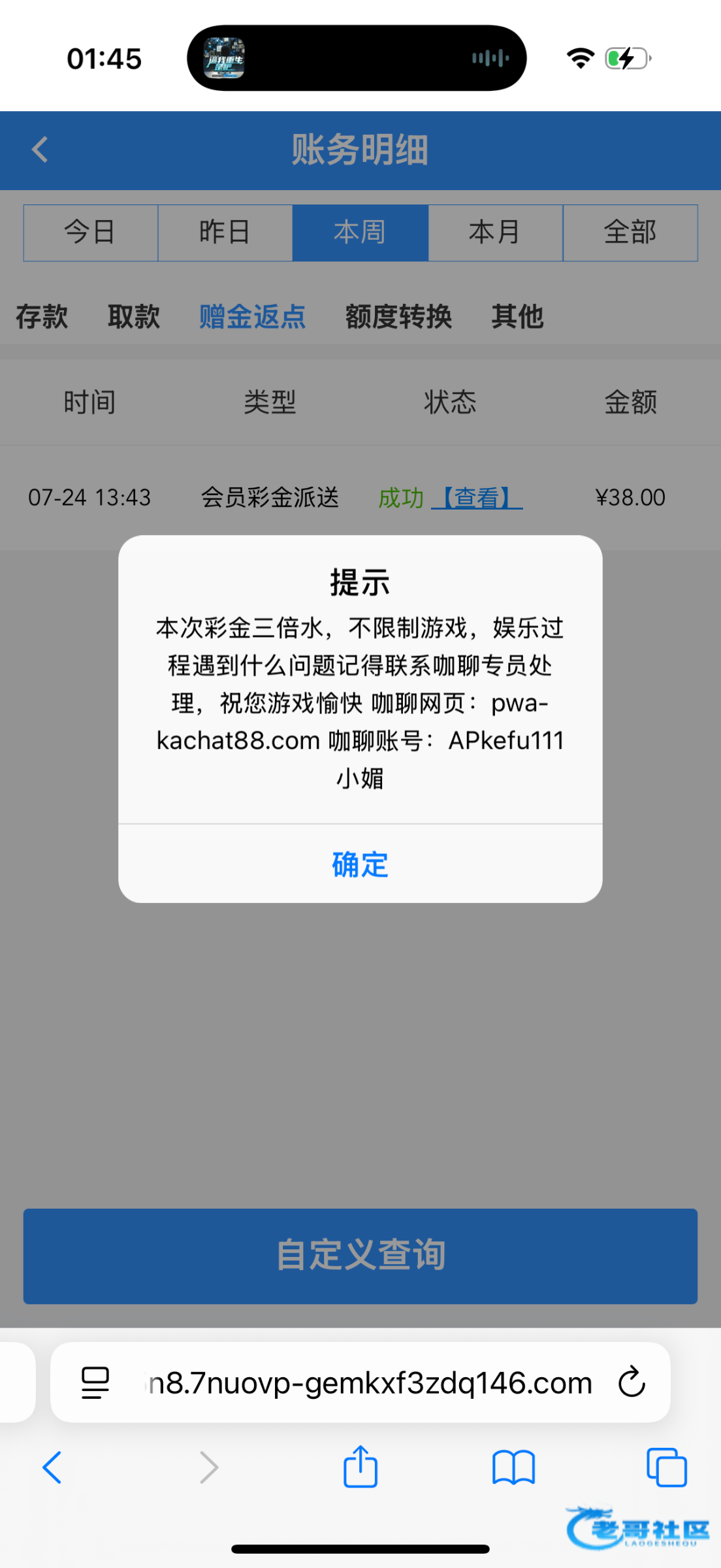Switch to 额度转换 records
Viewport: 721px width, 1568px height.
pyautogui.click(x=398, y=317)
